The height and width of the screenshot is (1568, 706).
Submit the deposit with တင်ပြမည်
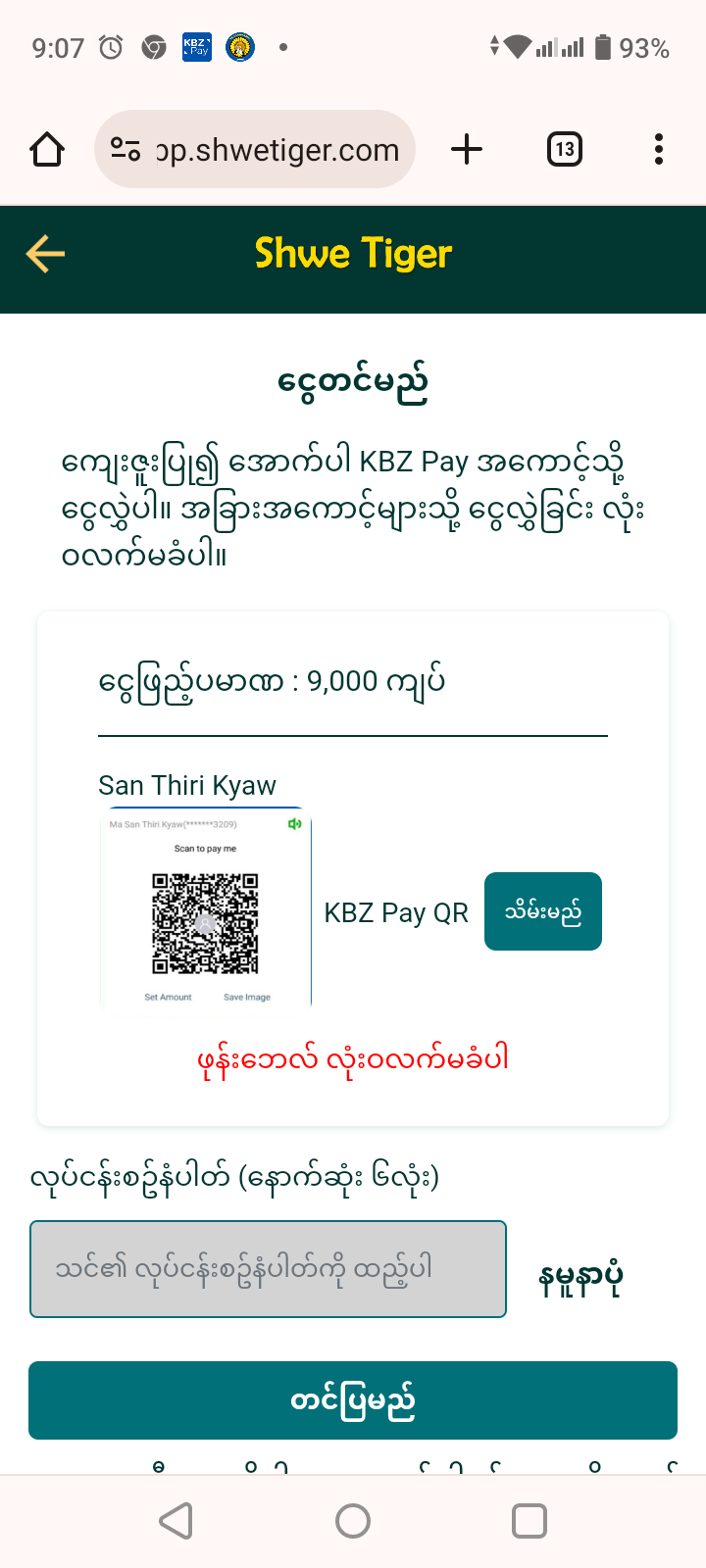[x=353, y=1400]
